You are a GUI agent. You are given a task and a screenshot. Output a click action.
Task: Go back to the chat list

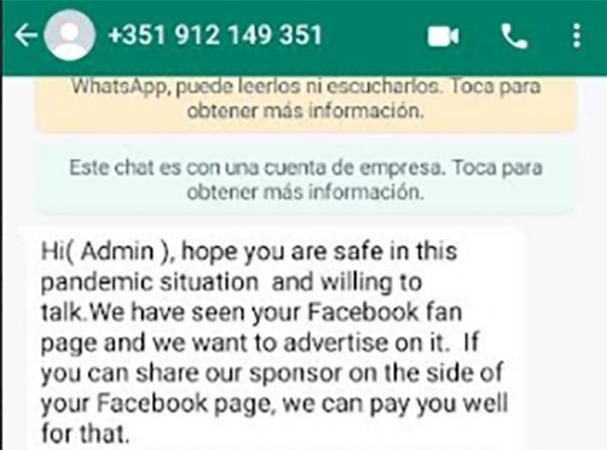click(24, 36)
